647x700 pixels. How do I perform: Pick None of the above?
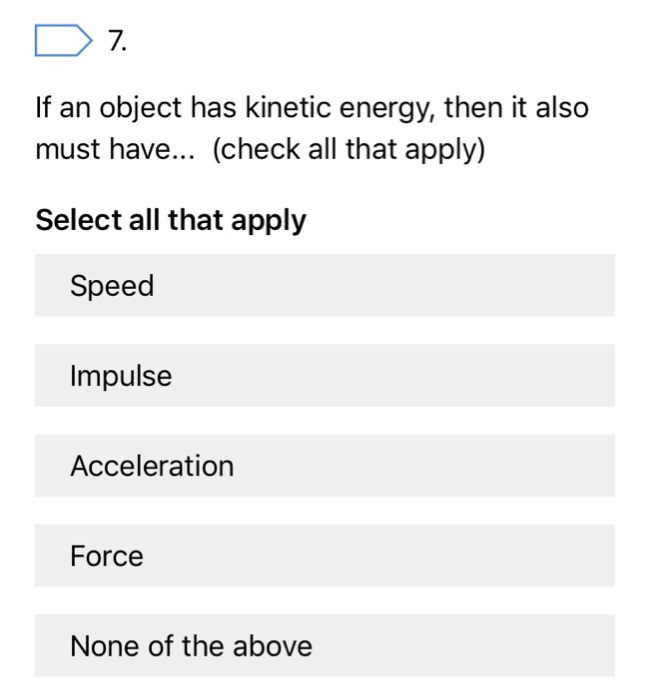point(324,646)
